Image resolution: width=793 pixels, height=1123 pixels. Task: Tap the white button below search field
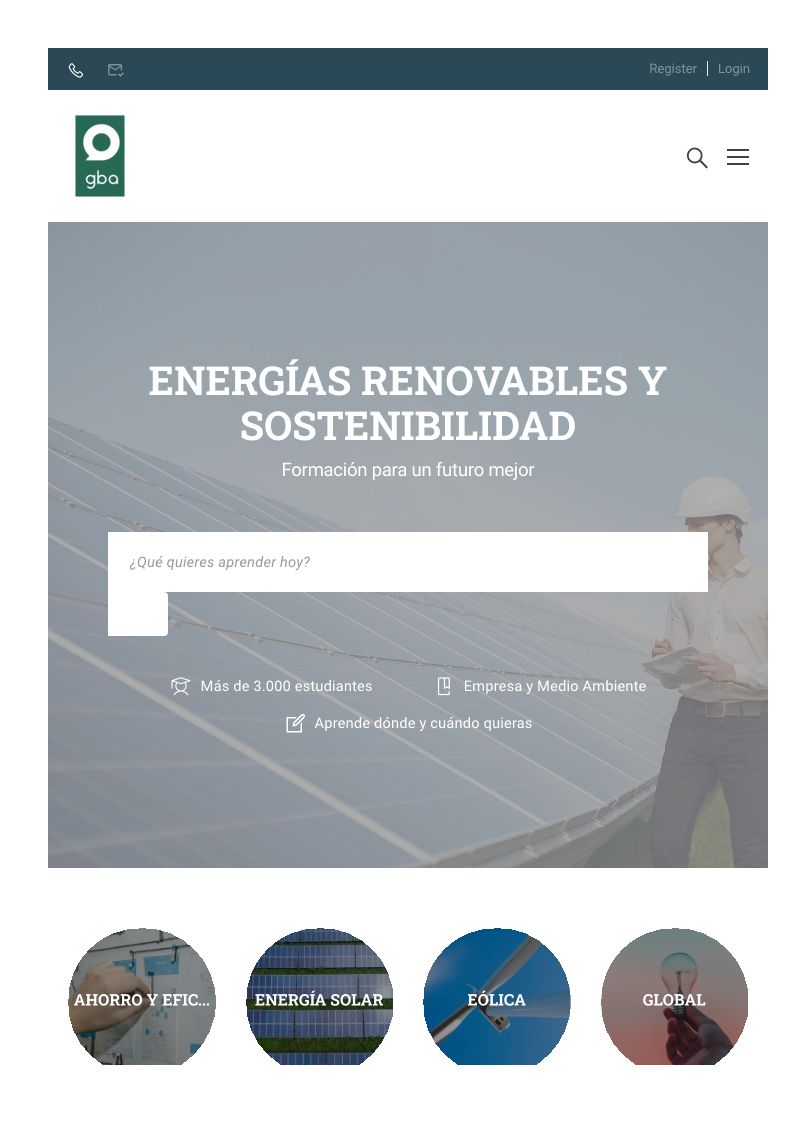click(138, 614)
